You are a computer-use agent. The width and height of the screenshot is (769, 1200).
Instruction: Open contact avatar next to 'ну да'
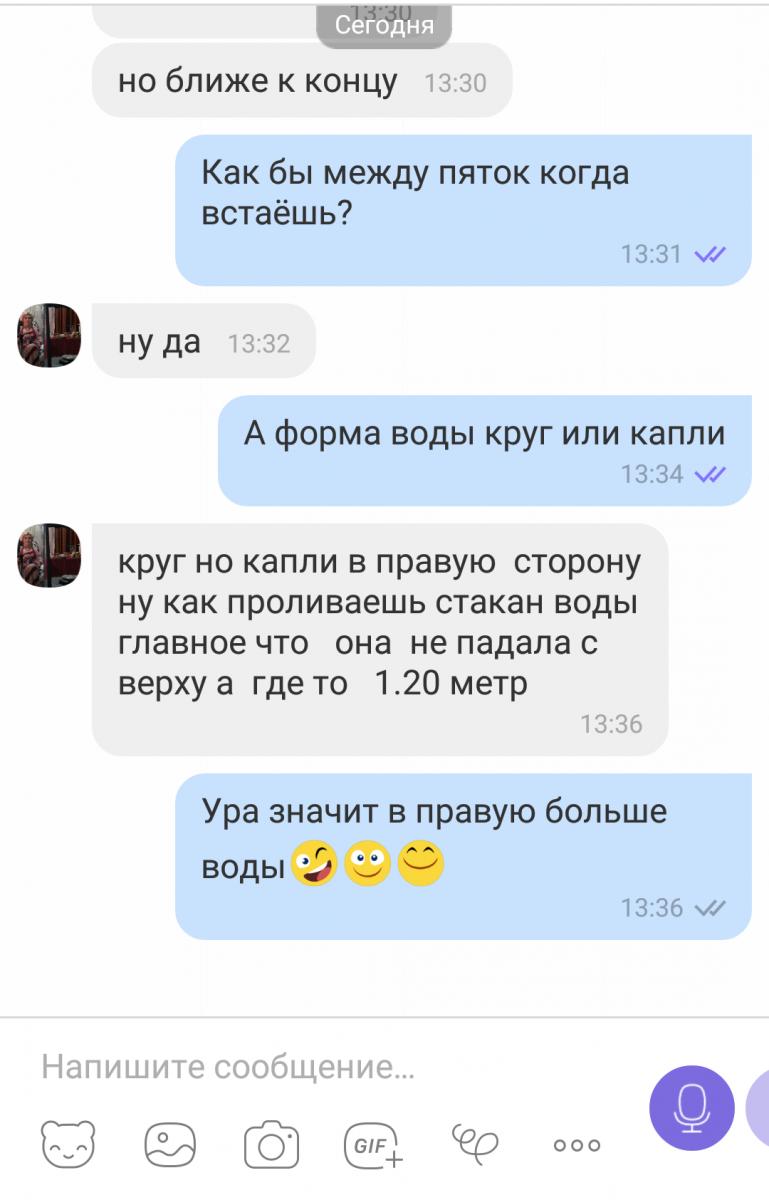[x=49, y=336]
